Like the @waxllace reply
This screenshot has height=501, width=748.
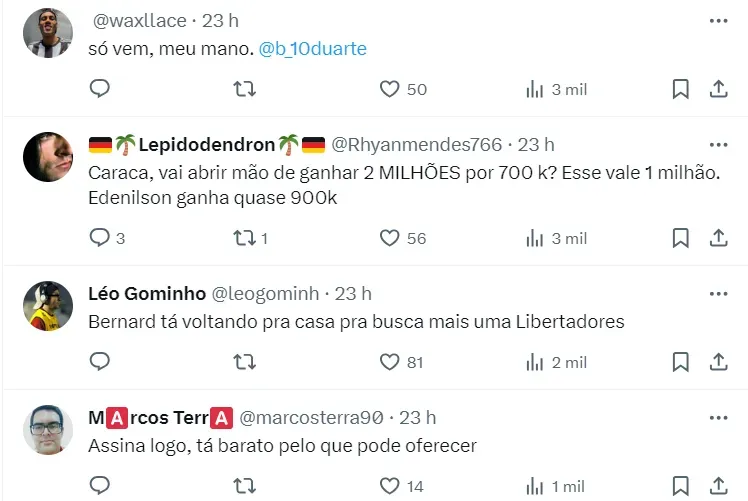pyautogui.click(x=390, y=89)
